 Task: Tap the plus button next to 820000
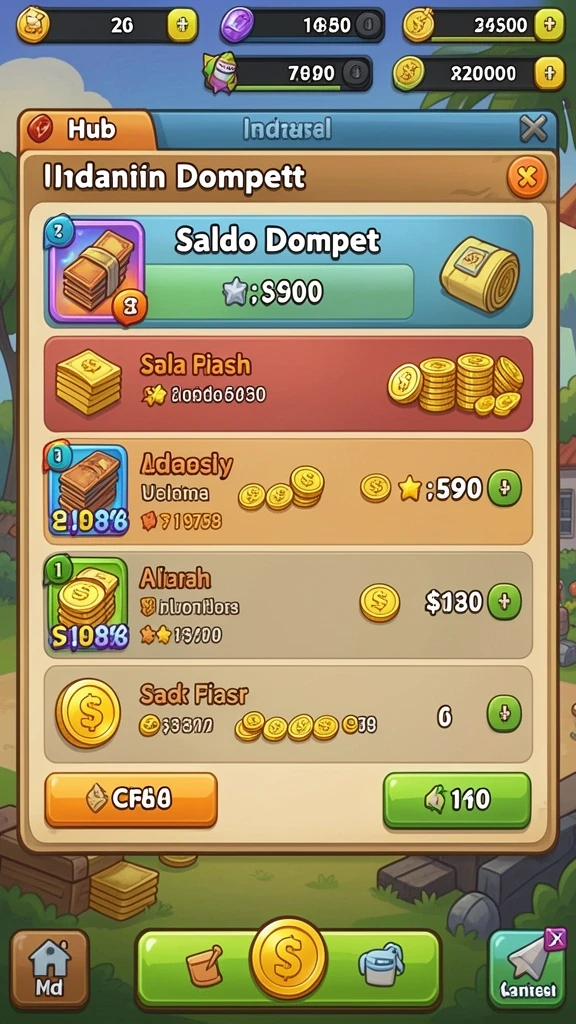coord(549,72)
